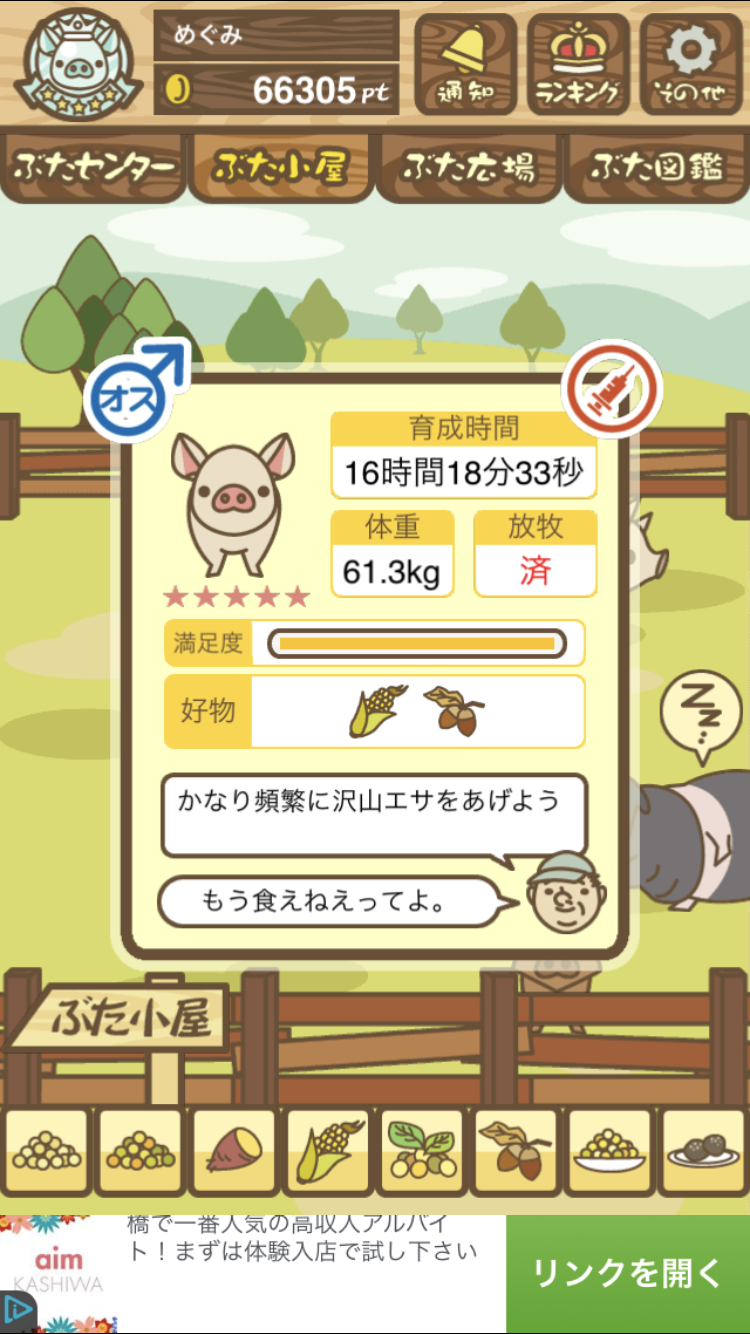
Task: Switch to the ぶた広場 tab
Action: (x=468, y=167)
